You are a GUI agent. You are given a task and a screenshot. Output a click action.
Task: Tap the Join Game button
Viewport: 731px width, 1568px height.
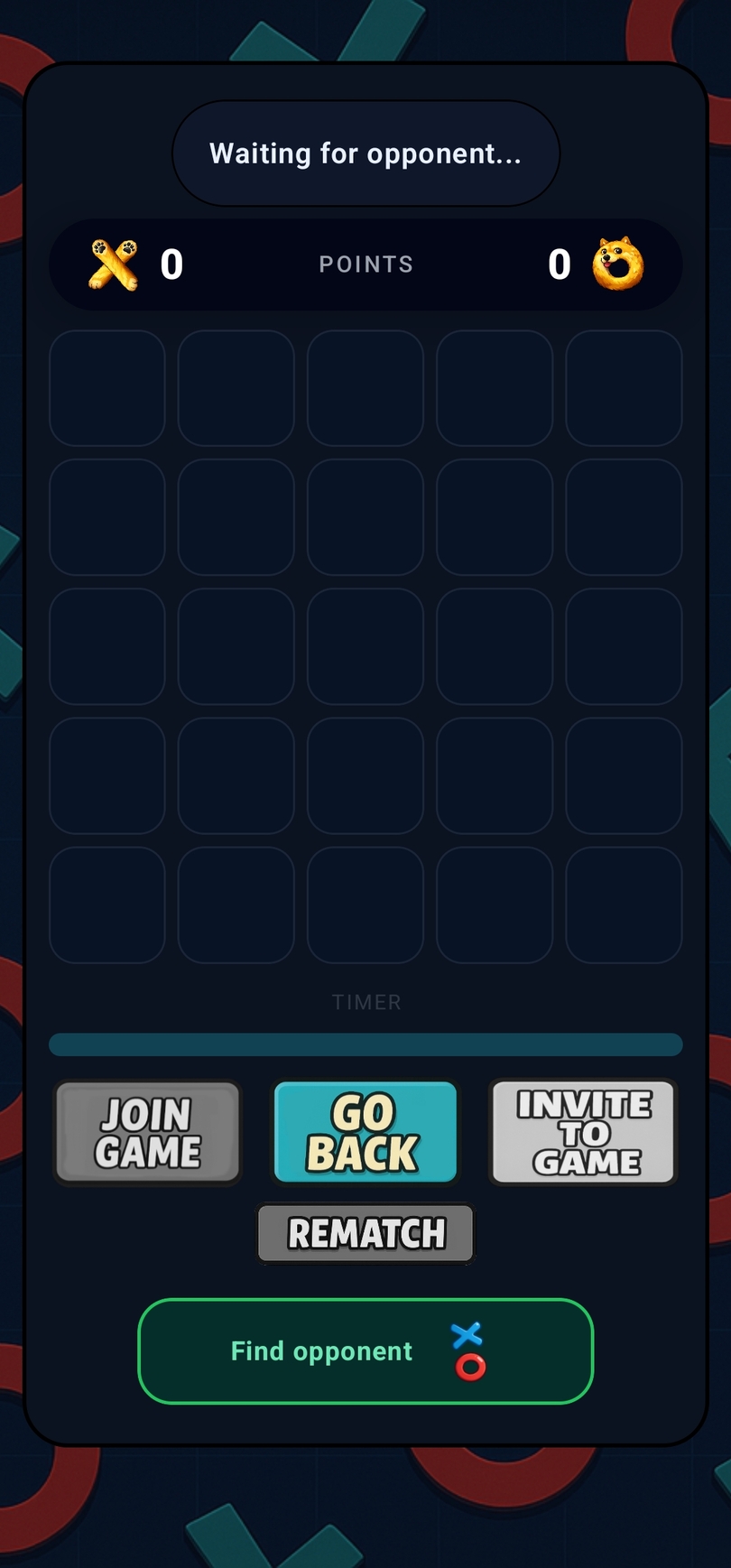(x=148, y=1132)
